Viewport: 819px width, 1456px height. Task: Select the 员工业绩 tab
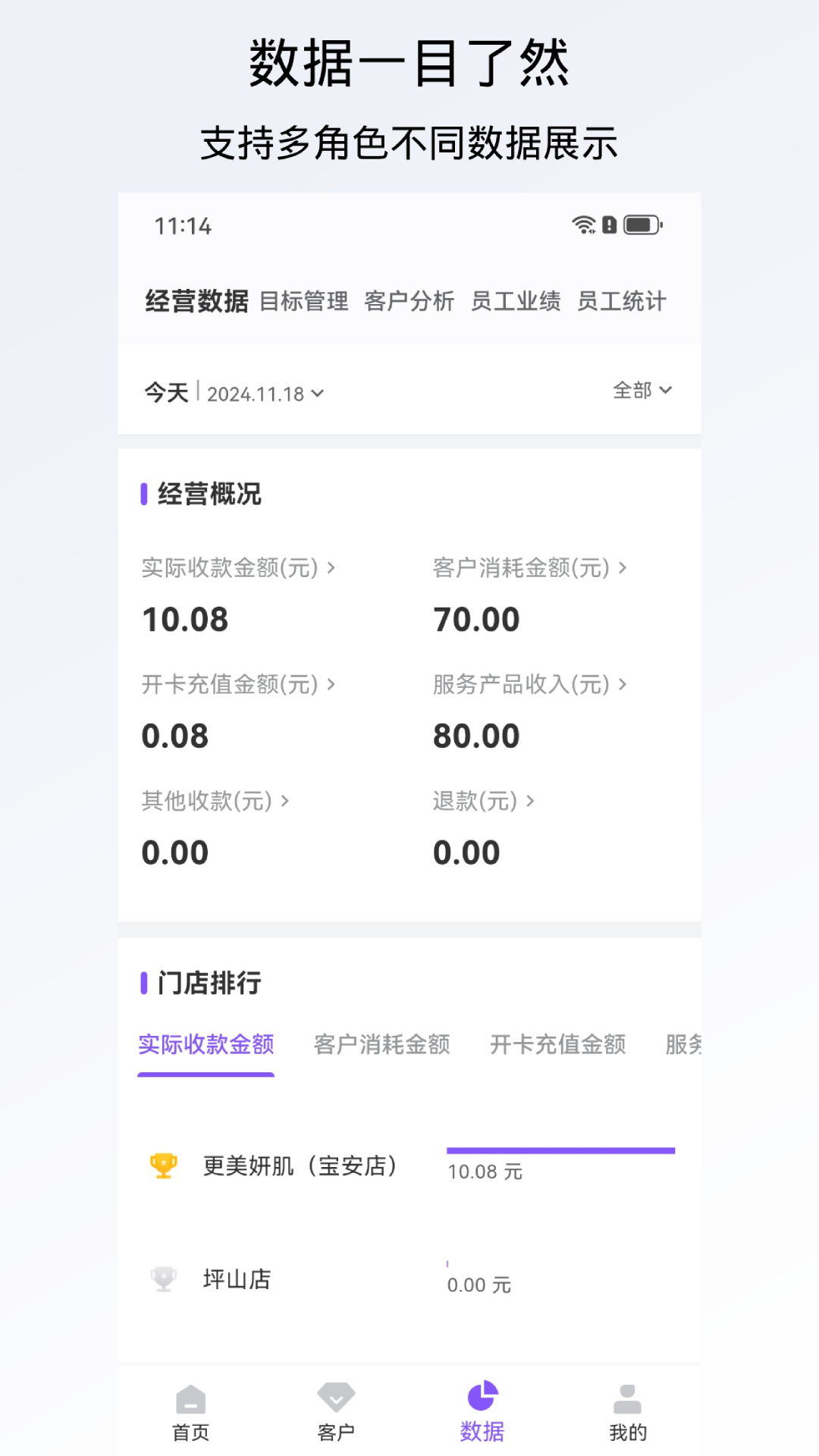[515, 301]
